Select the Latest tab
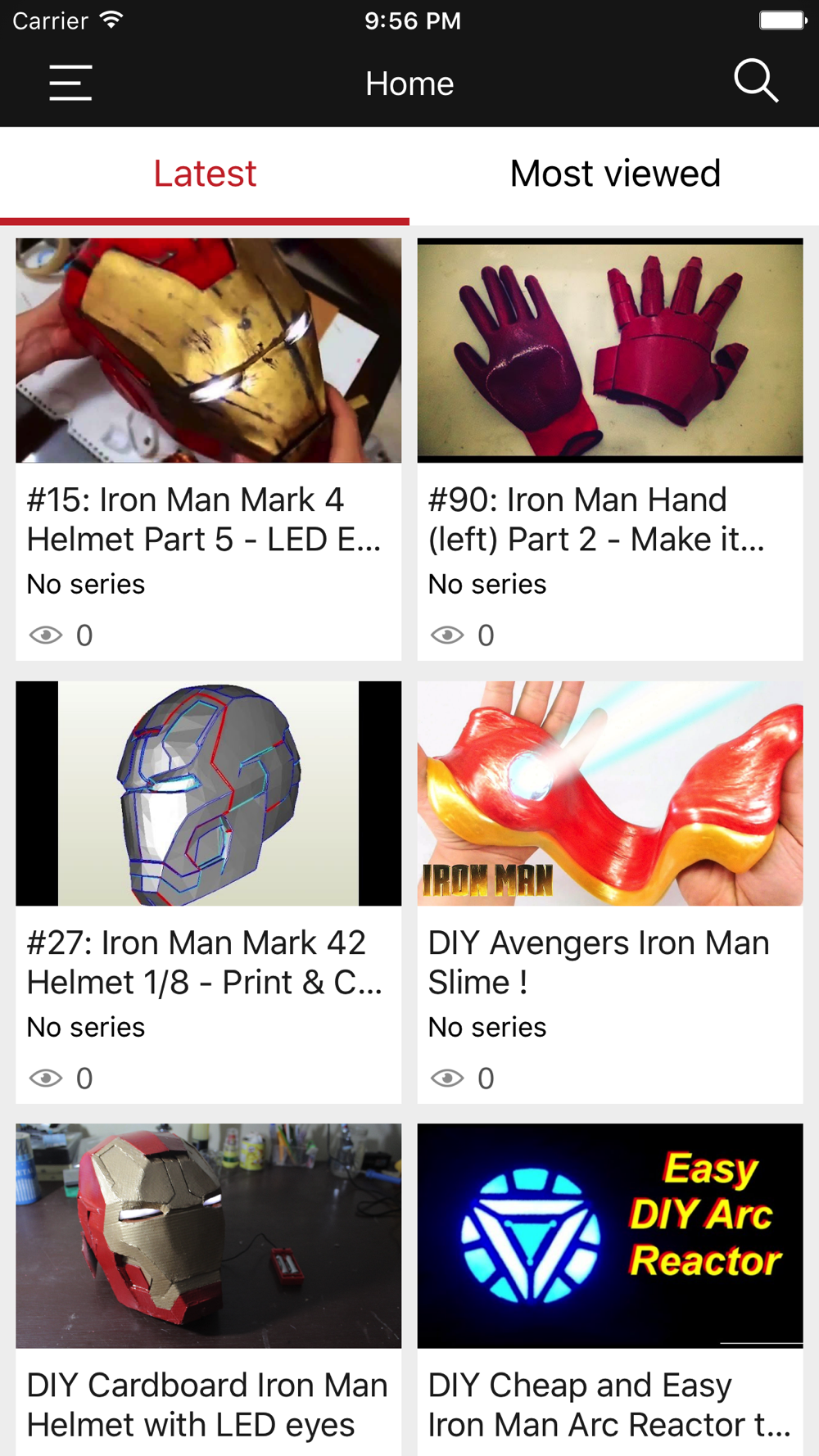Screen dimensions: 819x1456 coord(205,174)
